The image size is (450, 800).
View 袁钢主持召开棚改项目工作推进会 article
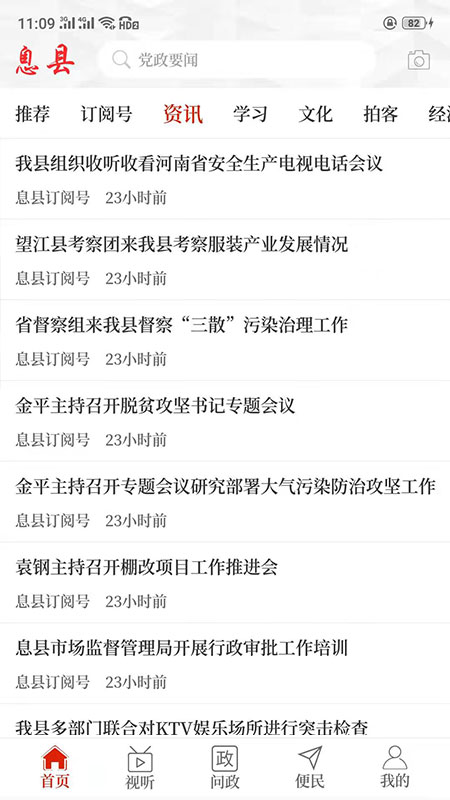tap(225, 582)
